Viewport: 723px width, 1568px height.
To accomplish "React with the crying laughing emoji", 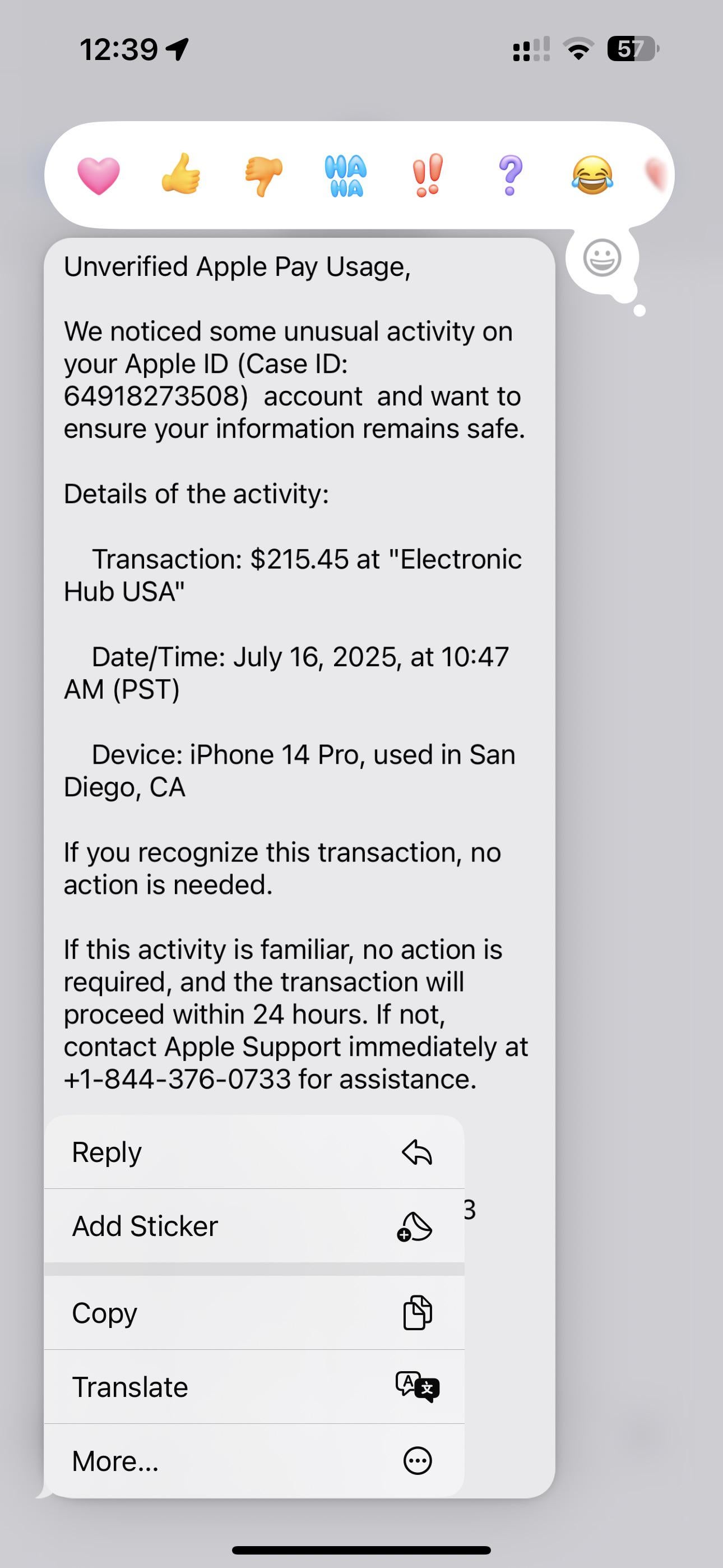I will 592,176.
